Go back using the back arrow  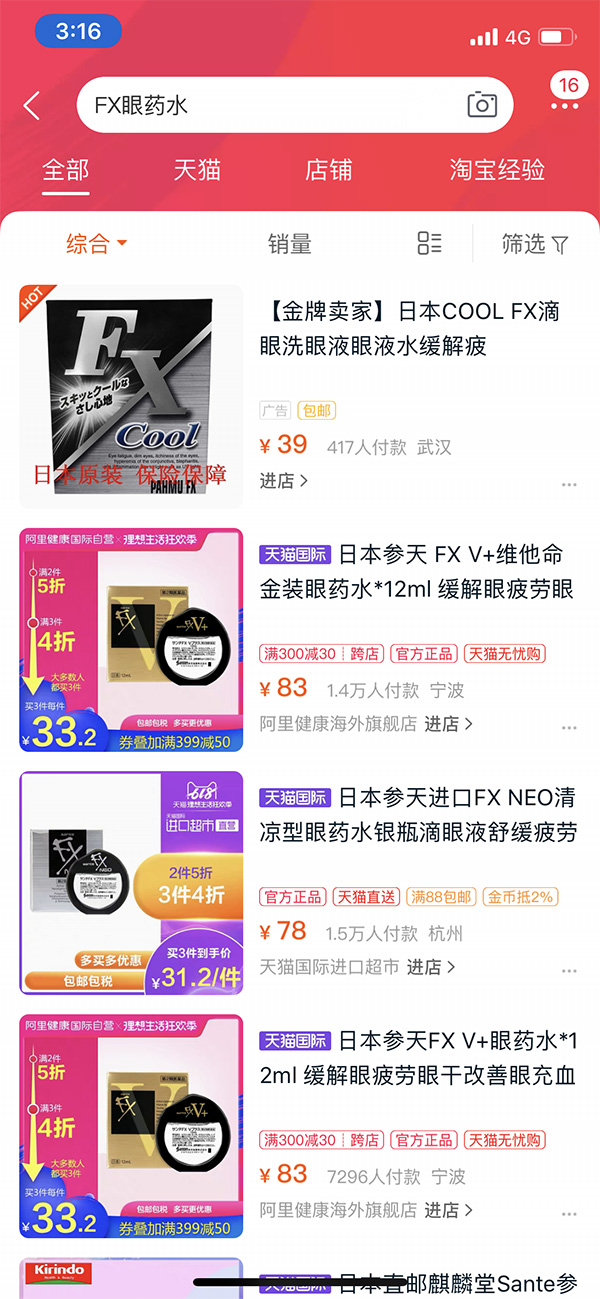(32, 106)
